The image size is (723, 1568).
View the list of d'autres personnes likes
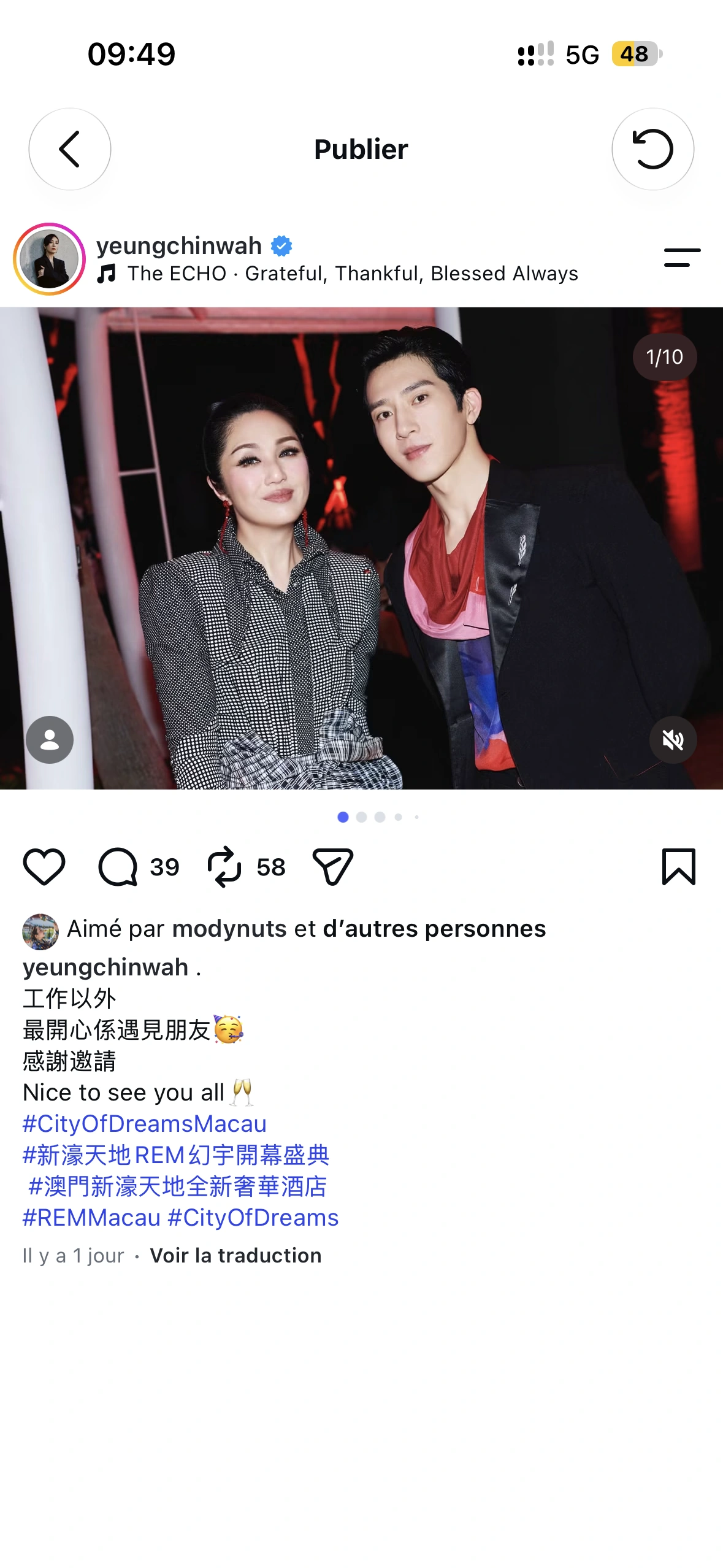tap(434, 929)
